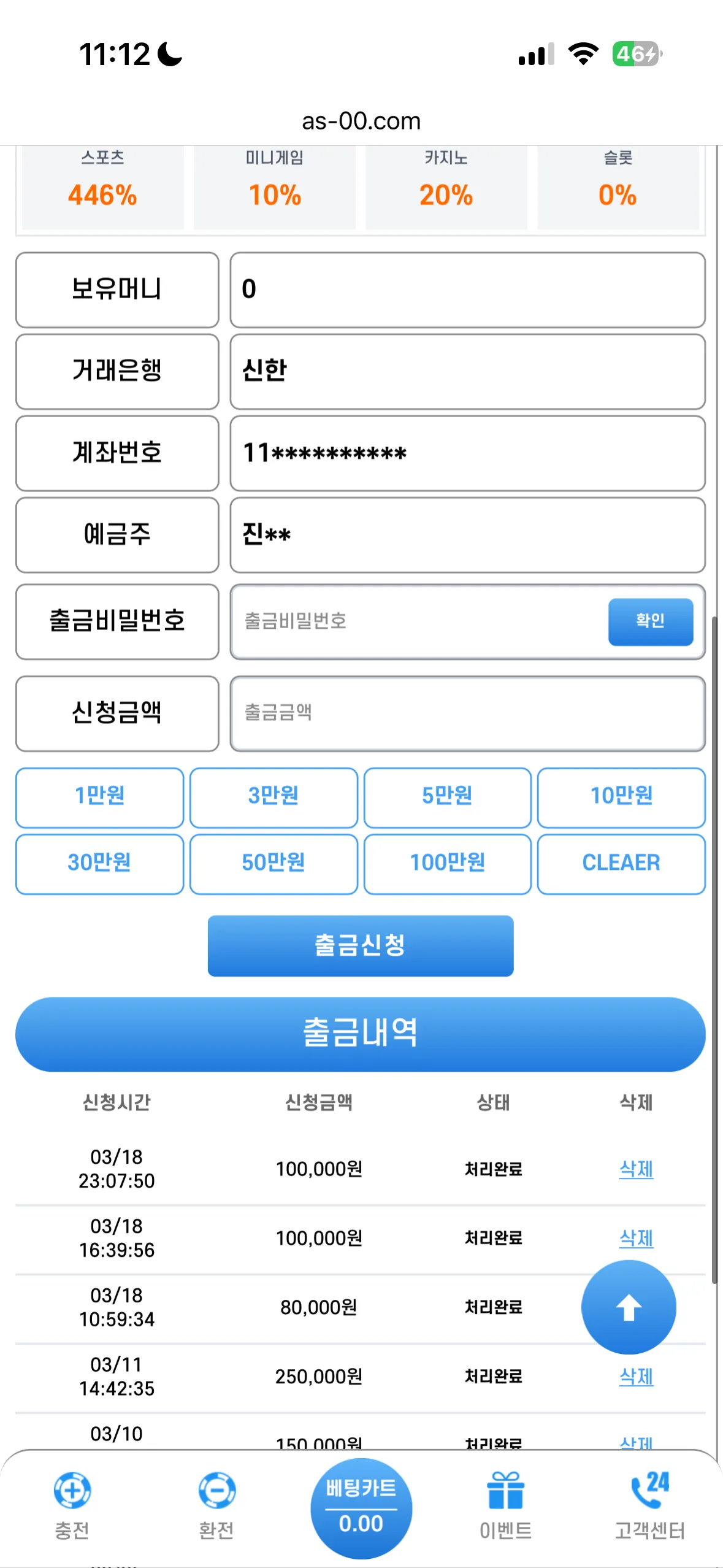
Task: Choose the 3만원 quick amount
Action: [x=274, y=797]
